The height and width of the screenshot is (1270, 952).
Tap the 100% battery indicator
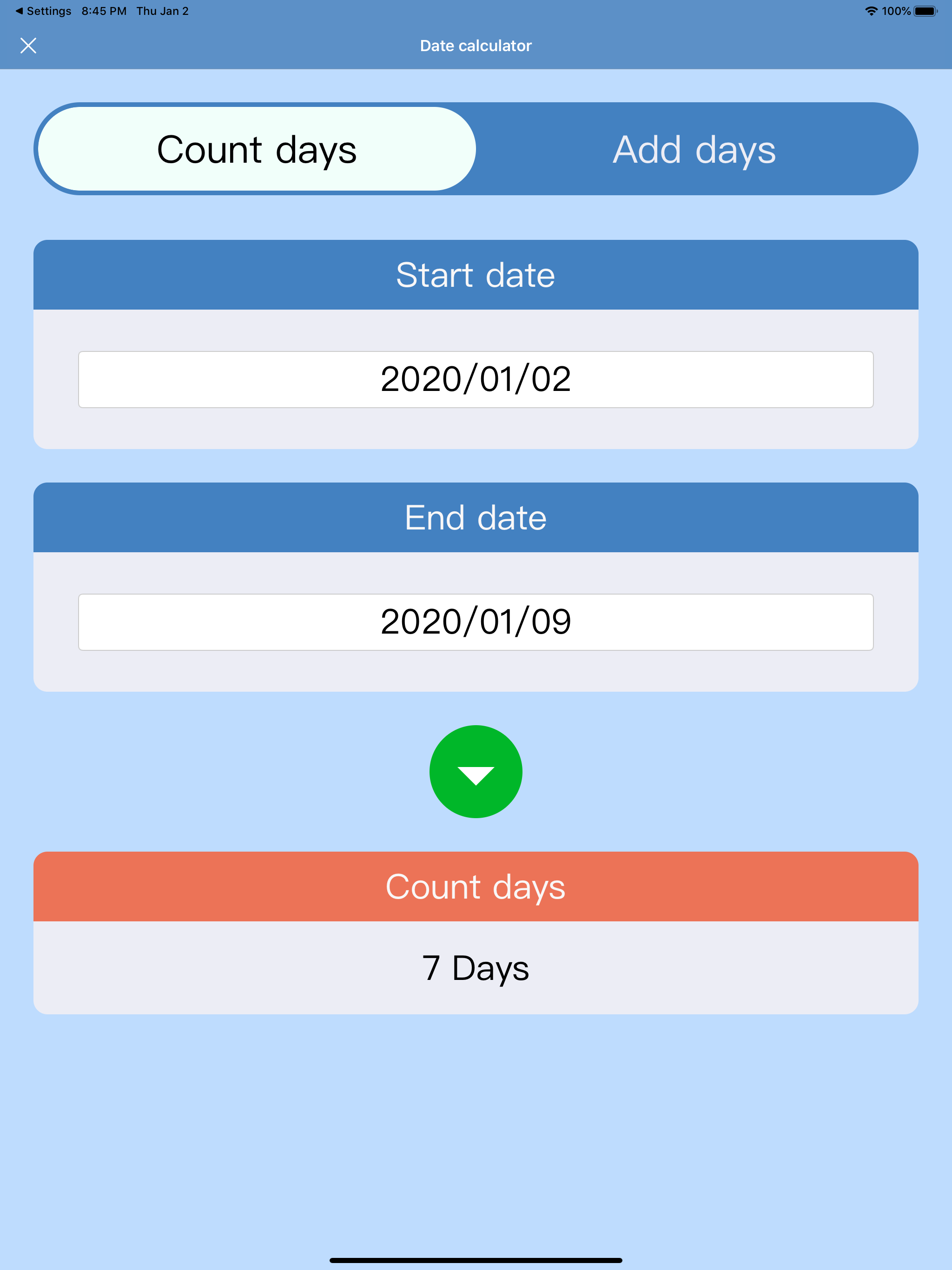pos(896,10)
